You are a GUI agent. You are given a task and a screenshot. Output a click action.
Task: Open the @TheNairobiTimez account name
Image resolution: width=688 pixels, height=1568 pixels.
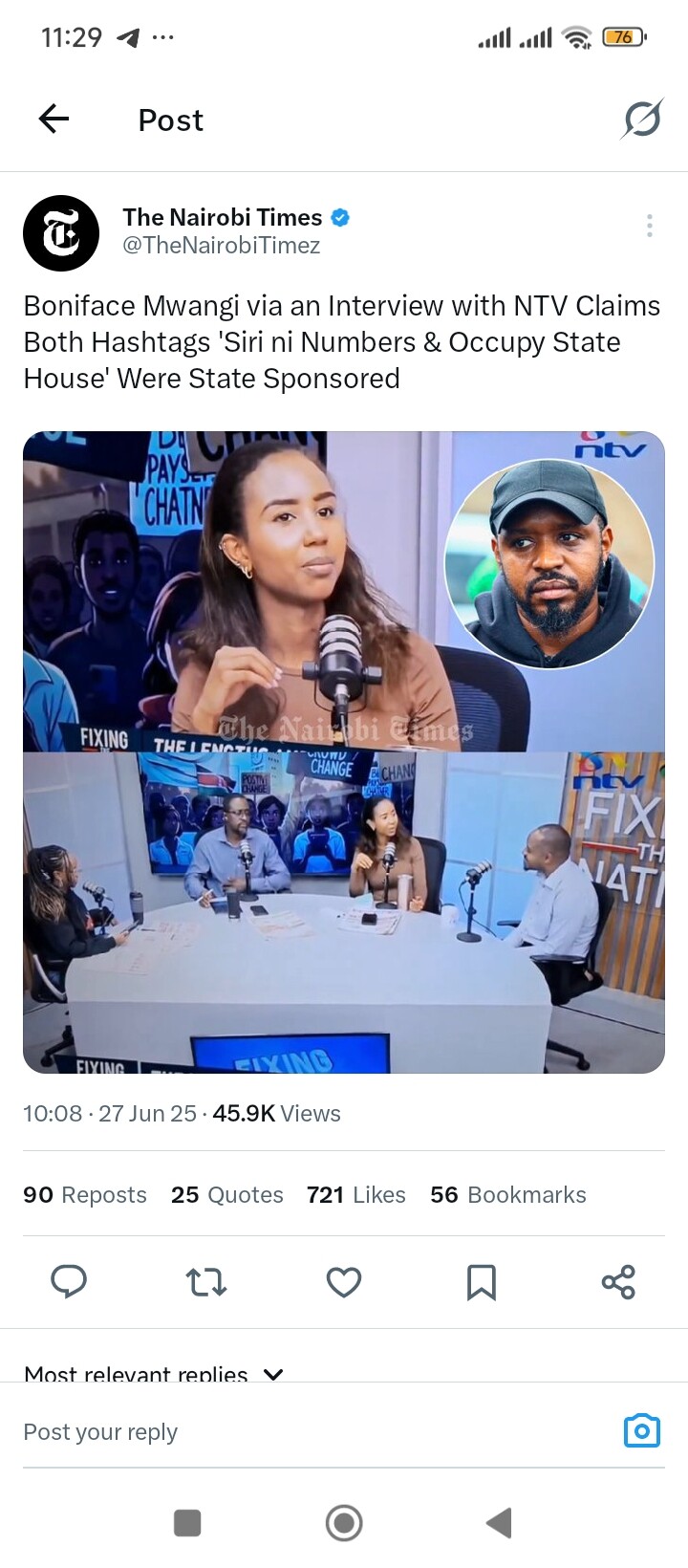[222, 246]
